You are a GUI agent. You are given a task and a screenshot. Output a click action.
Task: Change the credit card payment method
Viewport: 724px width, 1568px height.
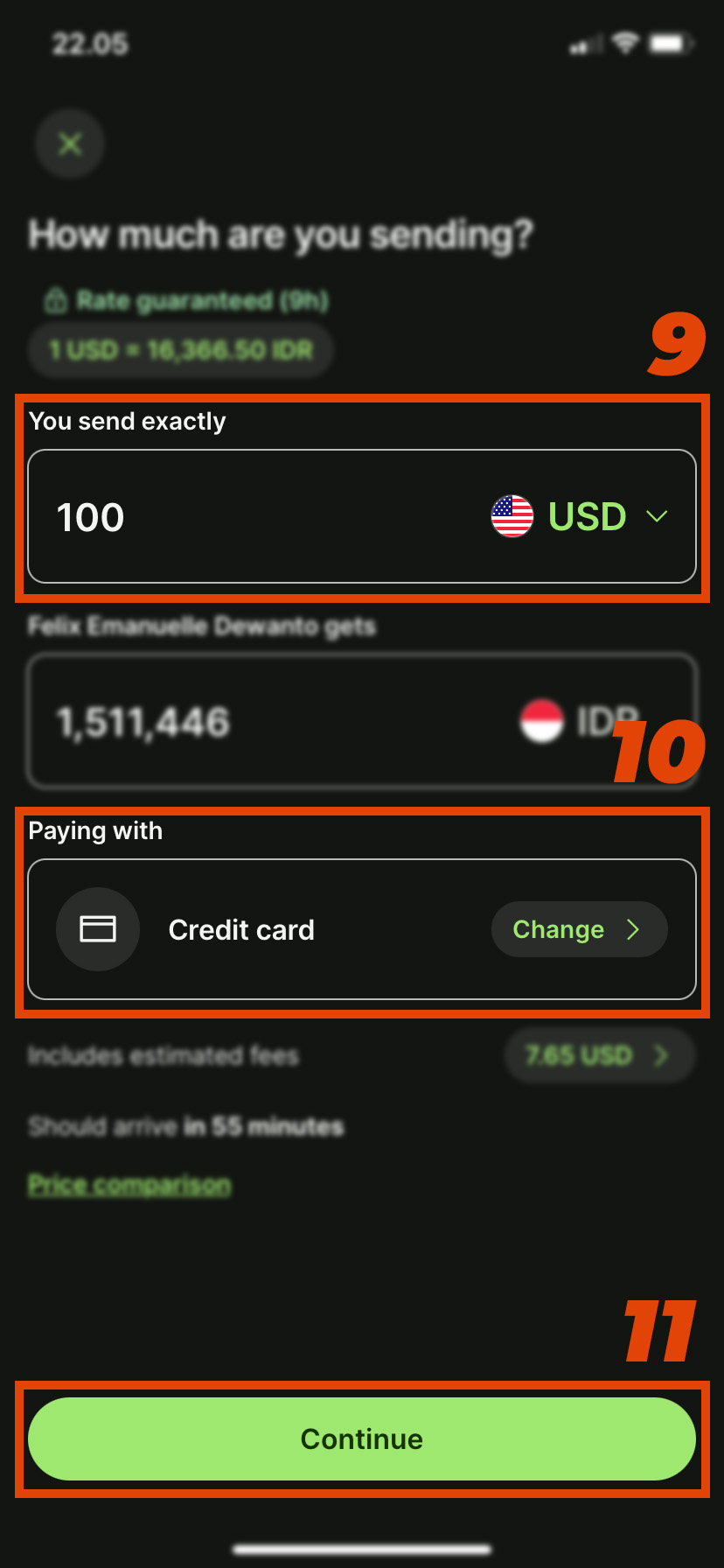coord(578,929)
